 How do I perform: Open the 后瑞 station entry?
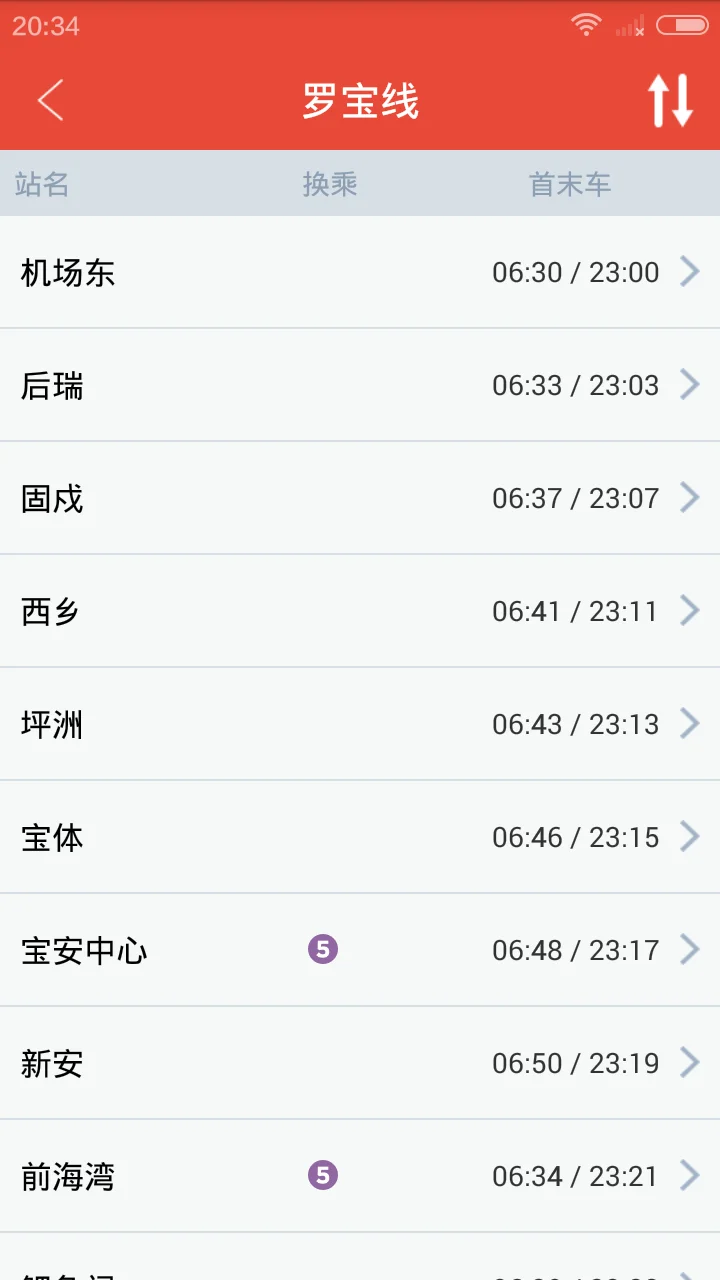click(x=50, y=385)
